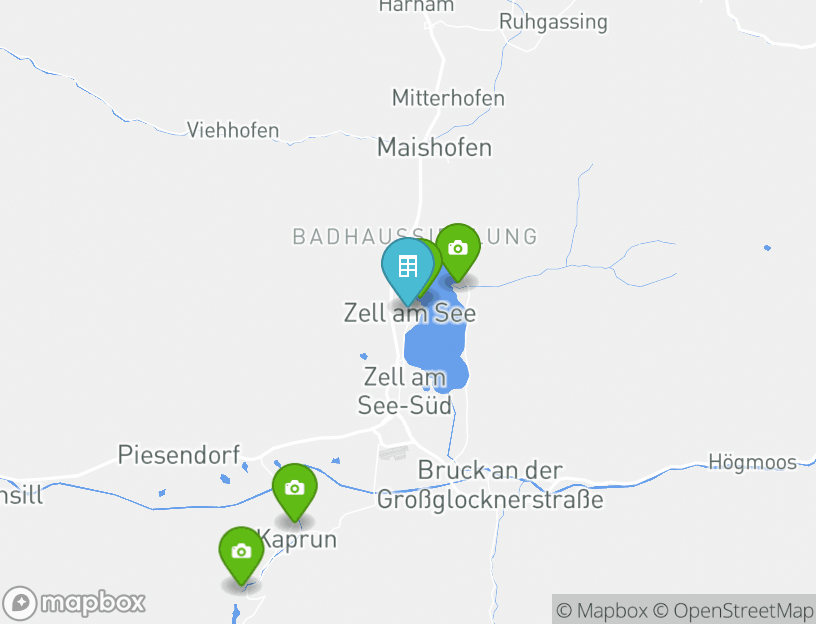Select the camera marker beside the Badhaussiedlung label
816x624 pixels.
pos(458,249)
